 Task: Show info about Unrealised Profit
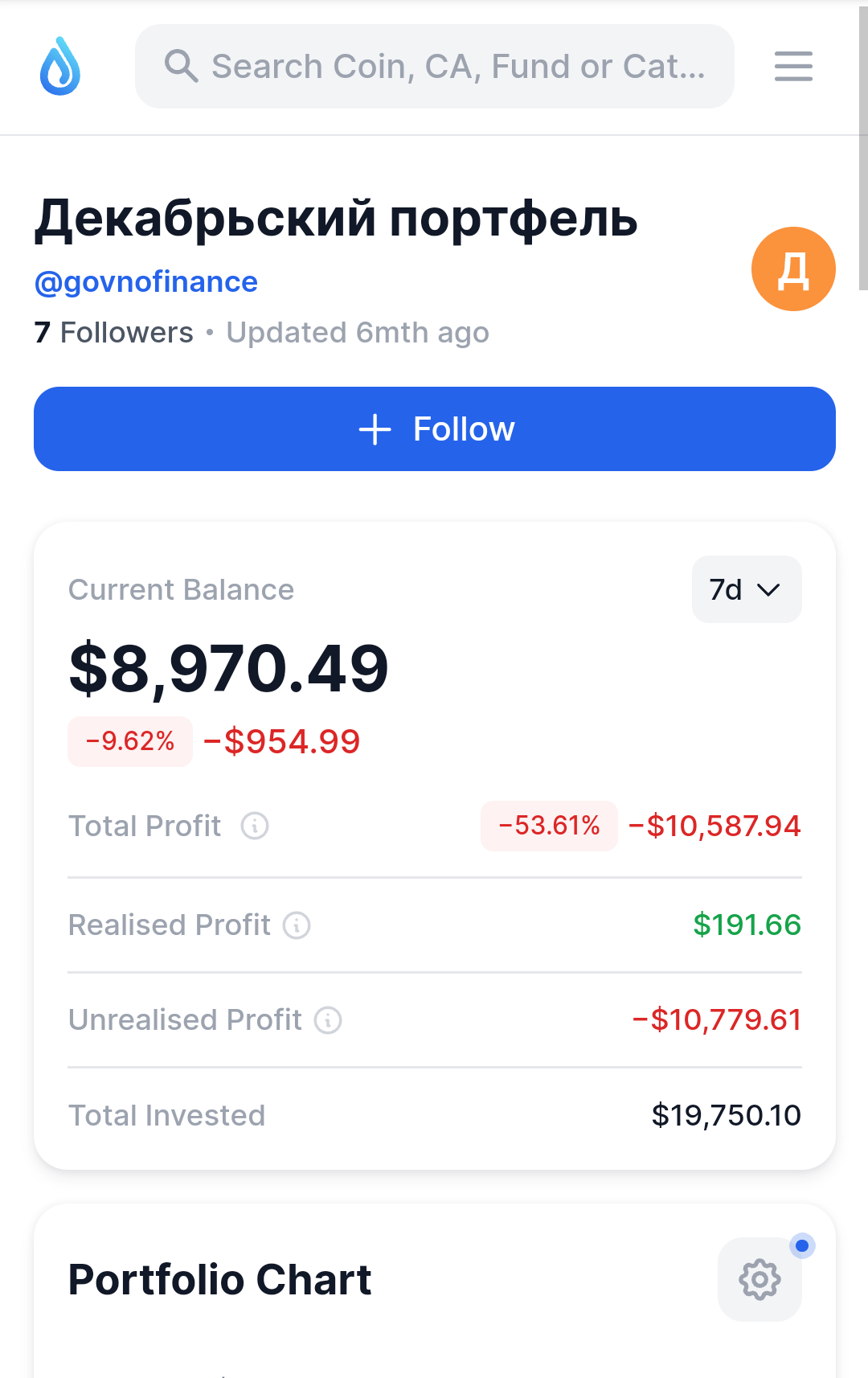tap(328, 1020)
